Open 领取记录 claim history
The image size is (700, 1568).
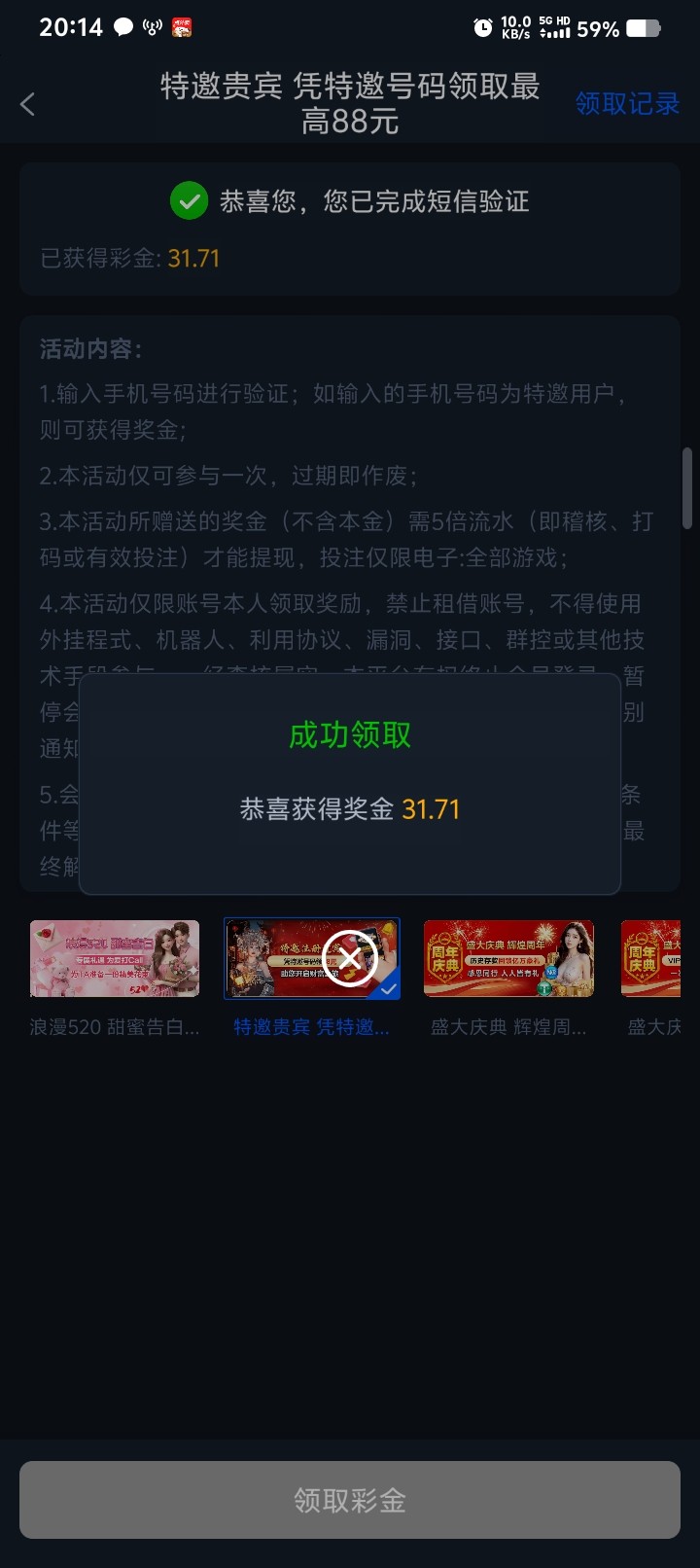pyautogui.click(x=626, y=103)
